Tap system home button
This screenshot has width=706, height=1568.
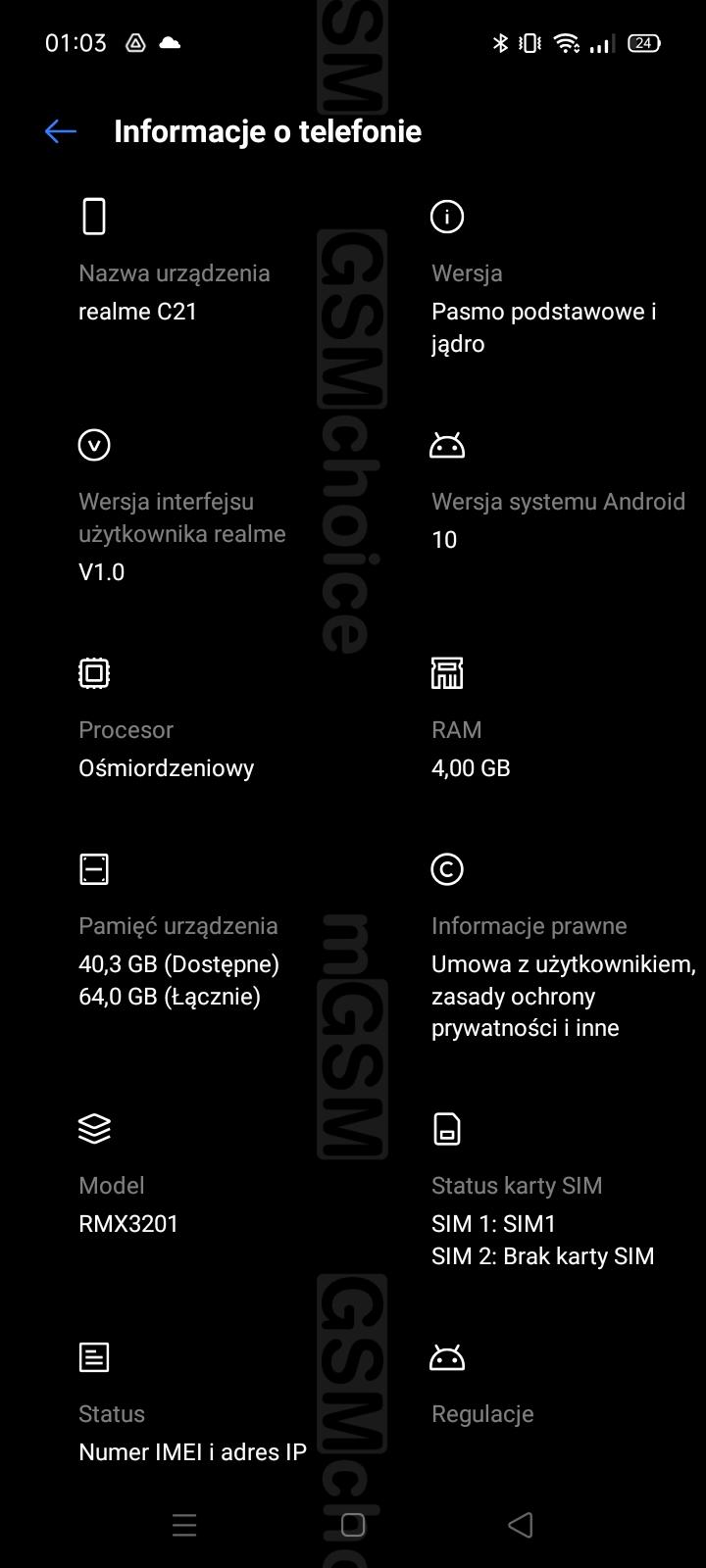353,1525
